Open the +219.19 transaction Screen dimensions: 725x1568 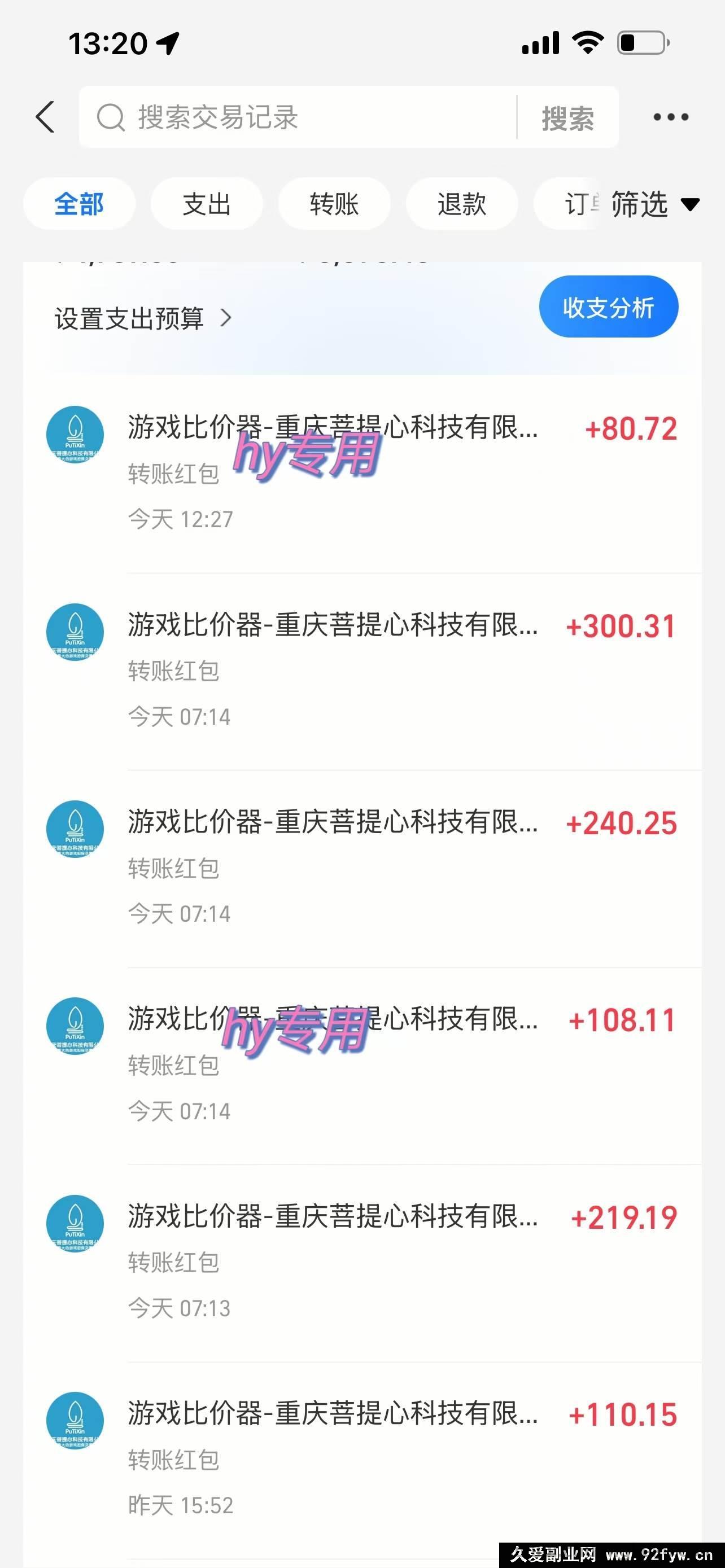(x=362, y=1263)
